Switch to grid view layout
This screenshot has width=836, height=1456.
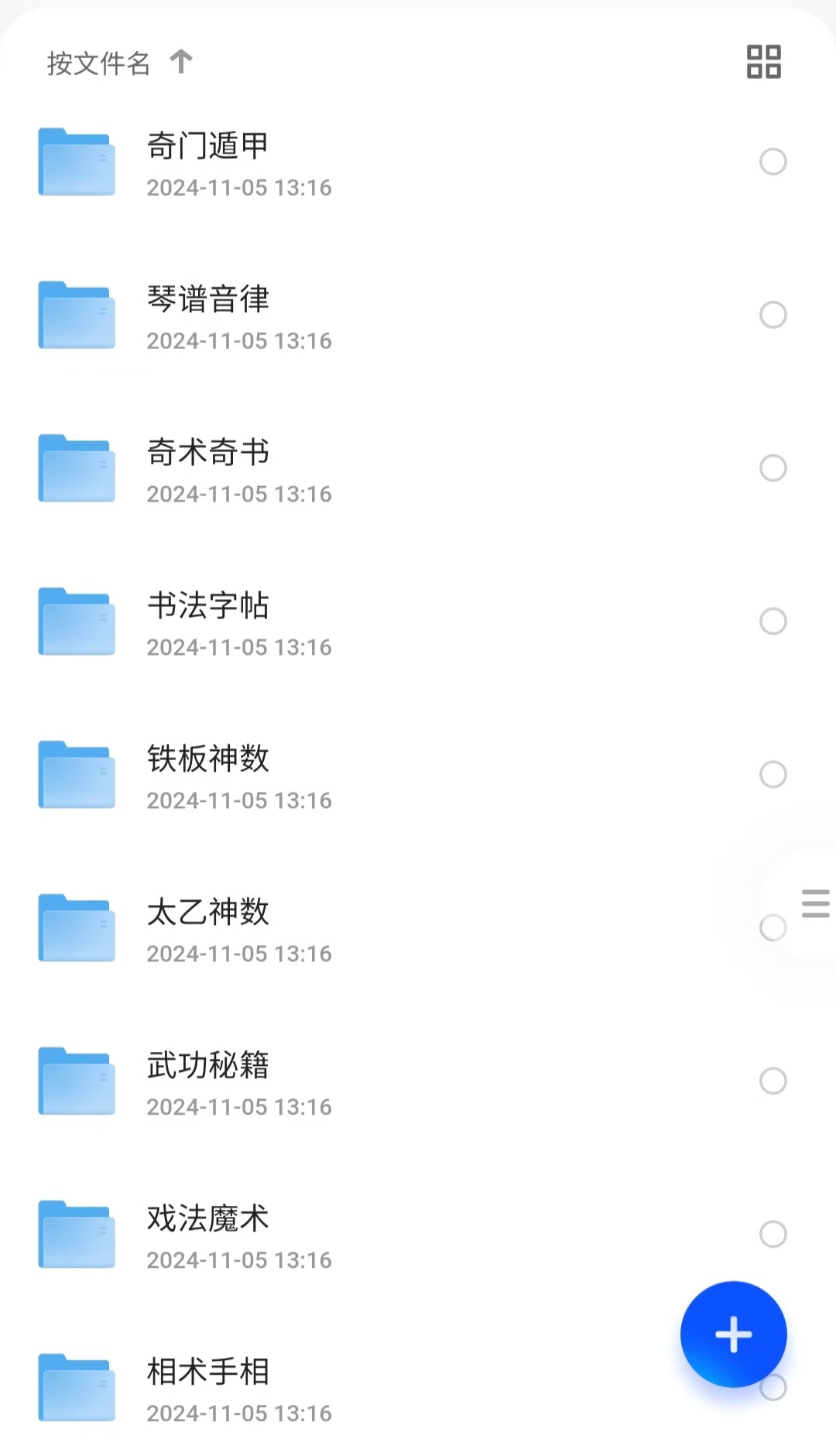(763, 62)
